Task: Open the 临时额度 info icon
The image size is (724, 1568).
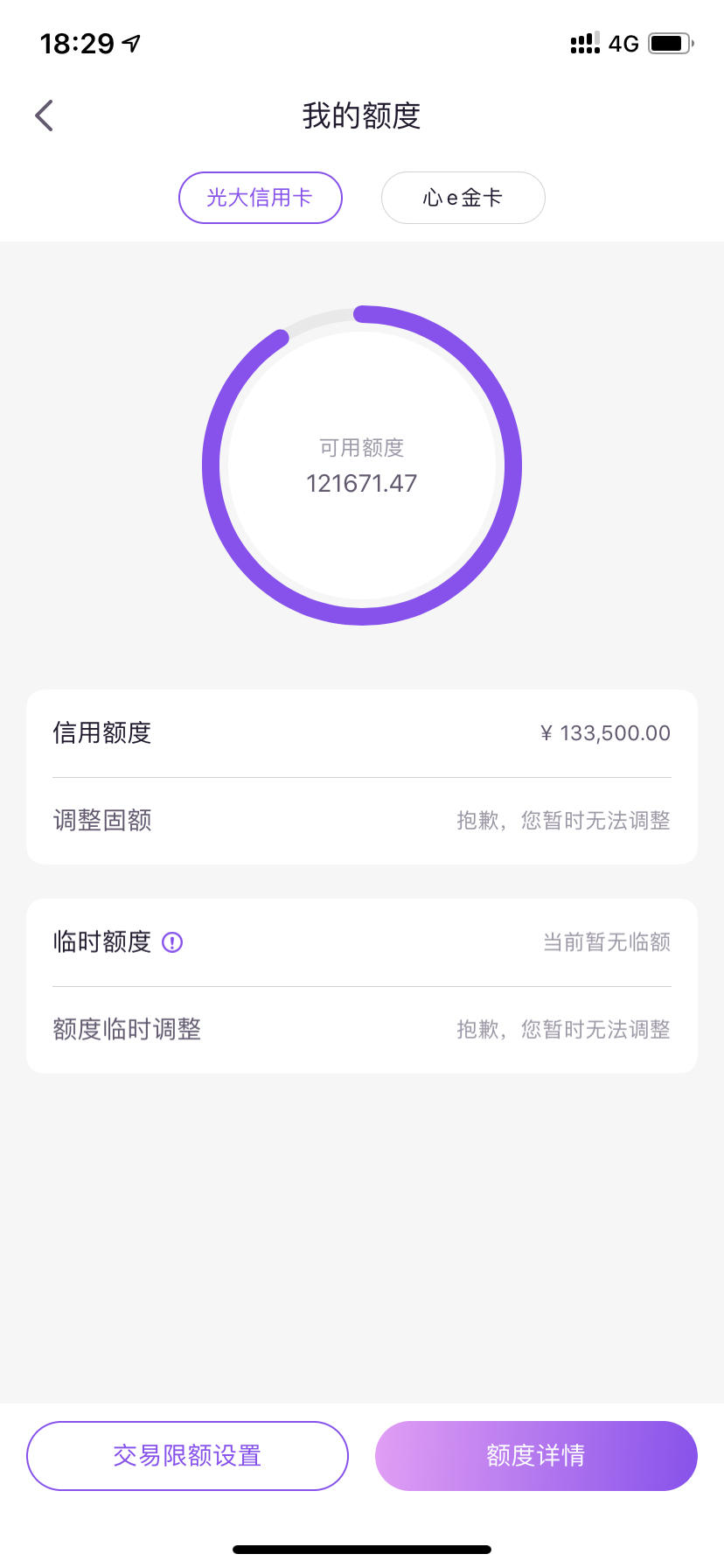Action: click(x=173, y=942)
